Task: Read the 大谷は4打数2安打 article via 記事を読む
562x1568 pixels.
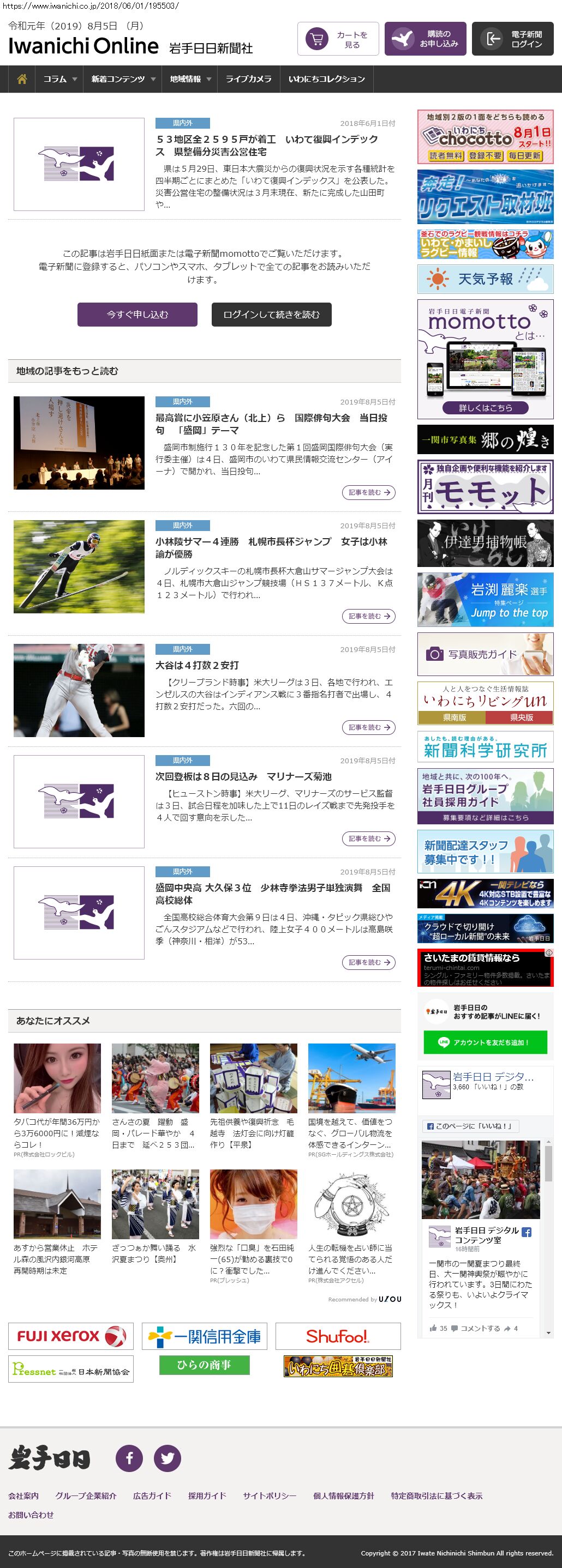Action: (x=368, y=727)
